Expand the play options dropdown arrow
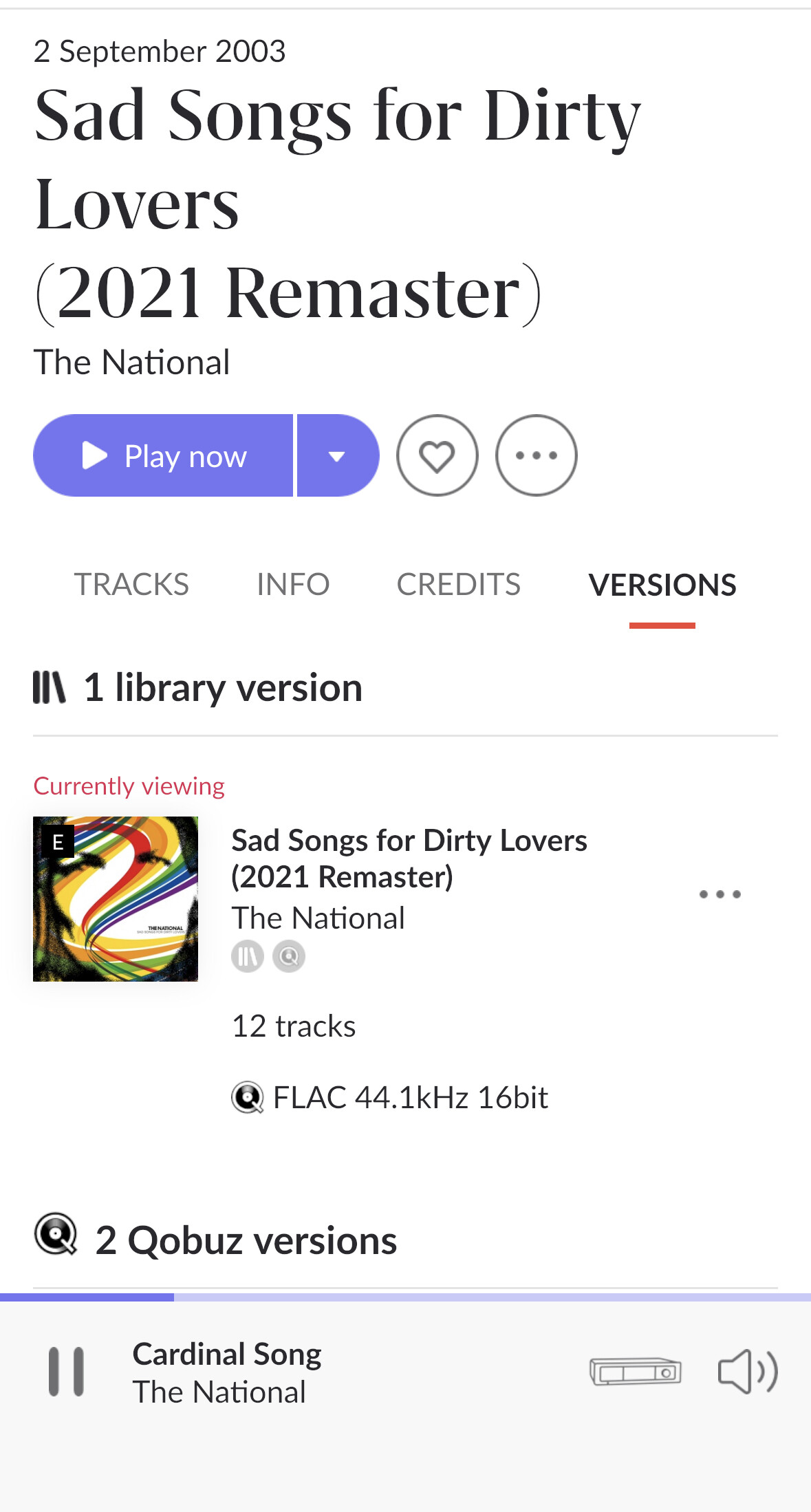Image resolution: width=811 pixels, height=1512 pixels. pos(338,455)
